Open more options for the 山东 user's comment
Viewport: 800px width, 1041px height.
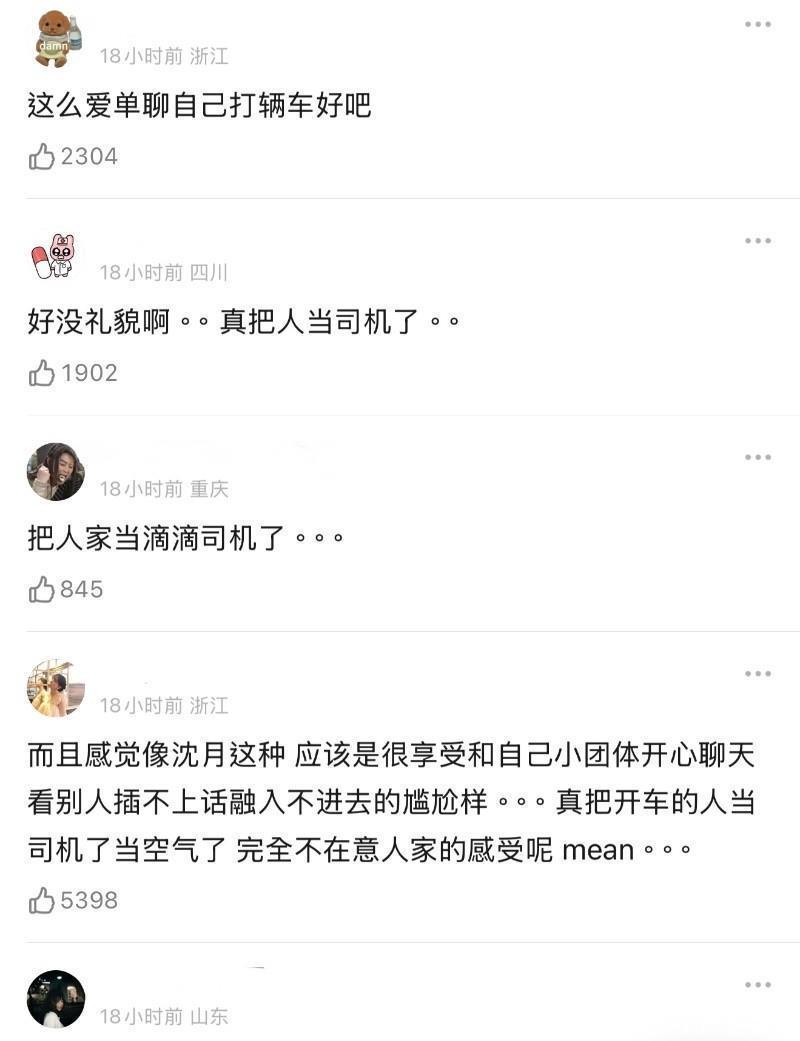(758, 985)
